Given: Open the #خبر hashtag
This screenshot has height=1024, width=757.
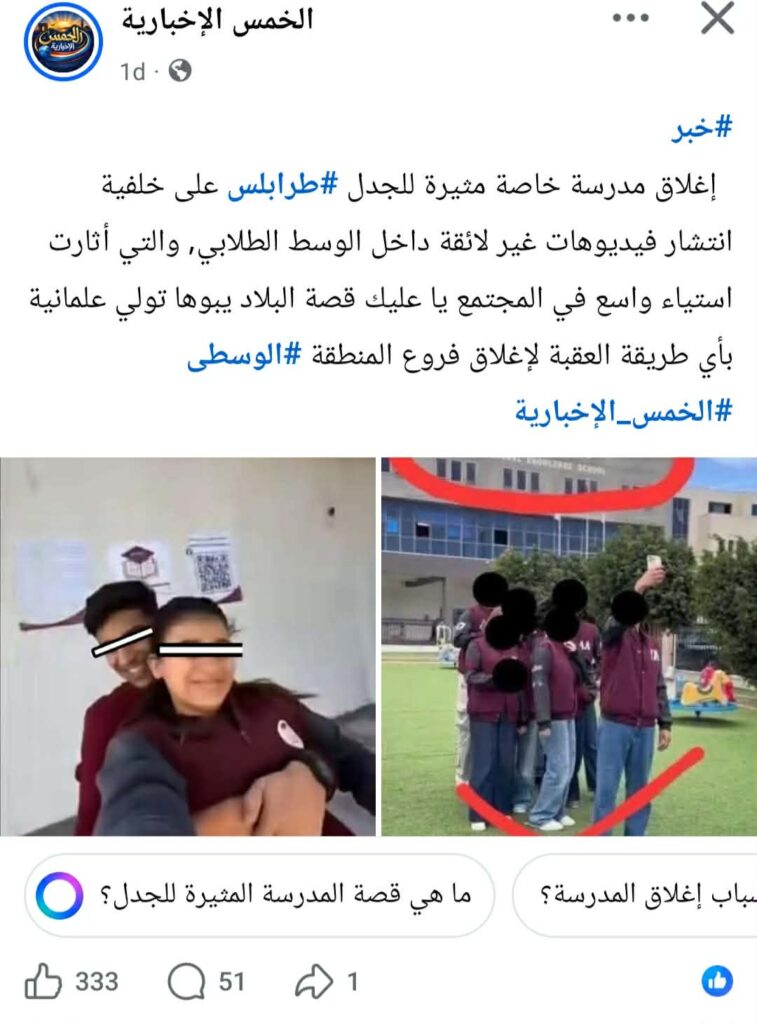Looking at the screenshot, I should (x=702, y=128).
